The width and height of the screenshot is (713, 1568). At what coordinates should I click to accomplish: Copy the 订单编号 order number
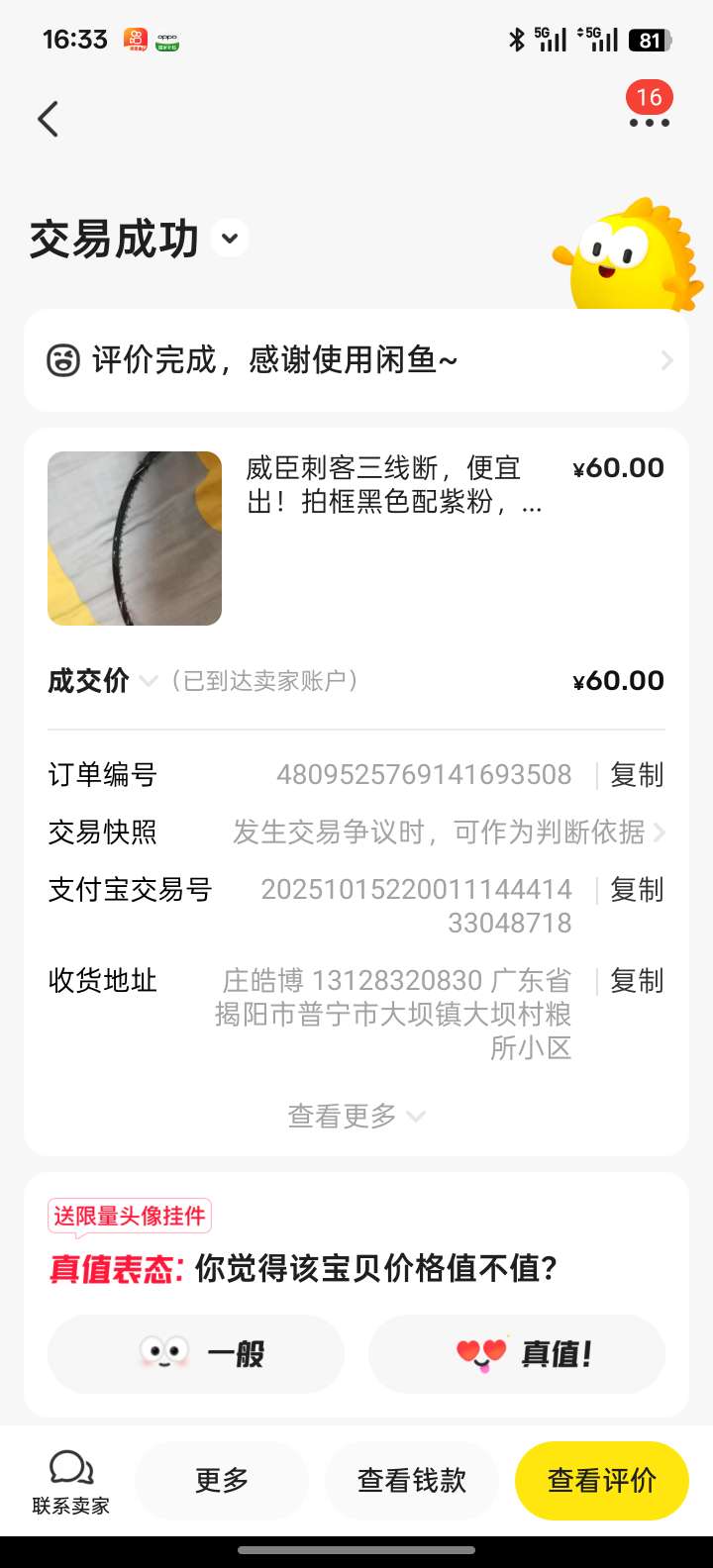tap(637, 775)
